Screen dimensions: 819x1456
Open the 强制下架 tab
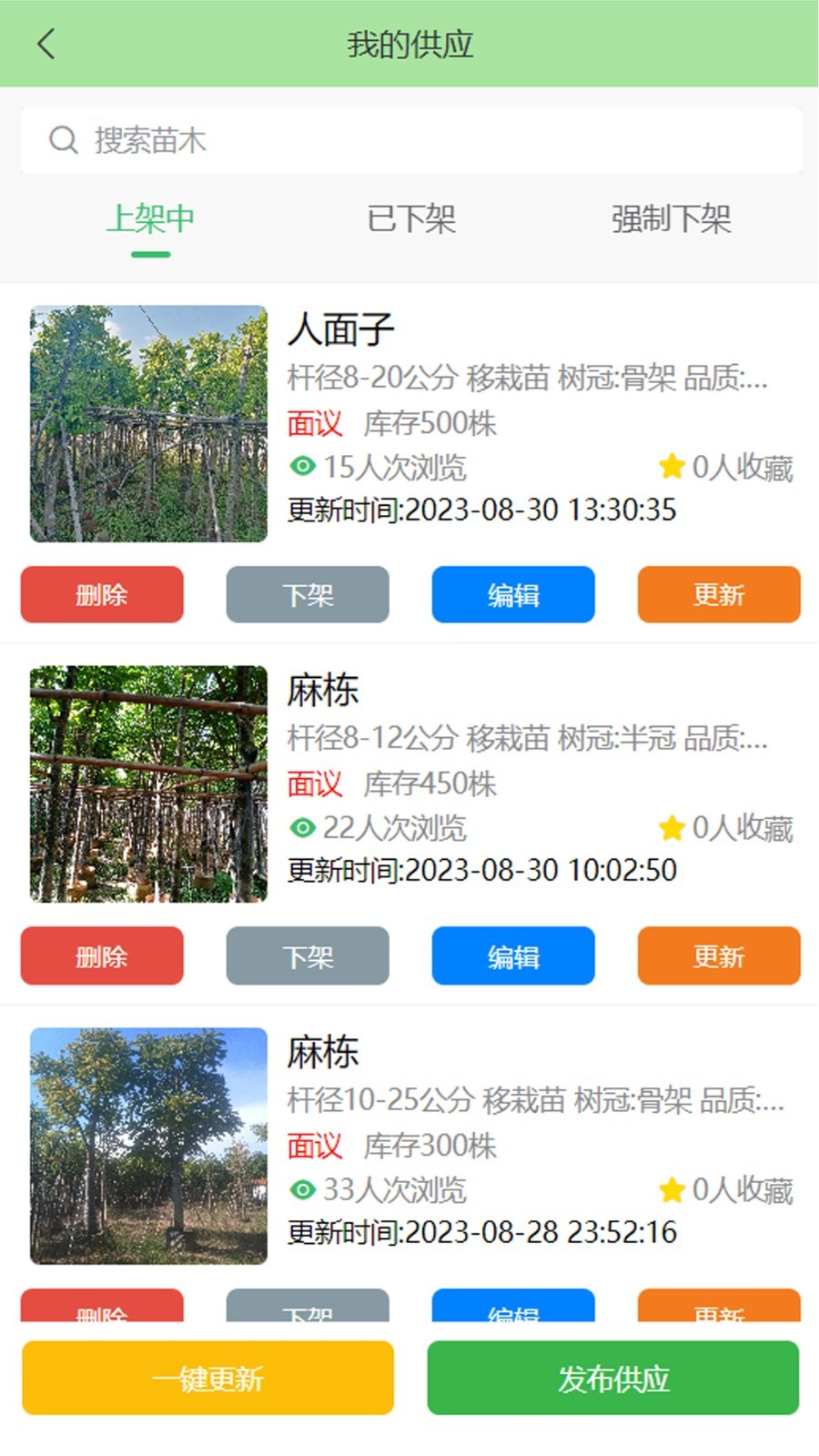[672, 219]
